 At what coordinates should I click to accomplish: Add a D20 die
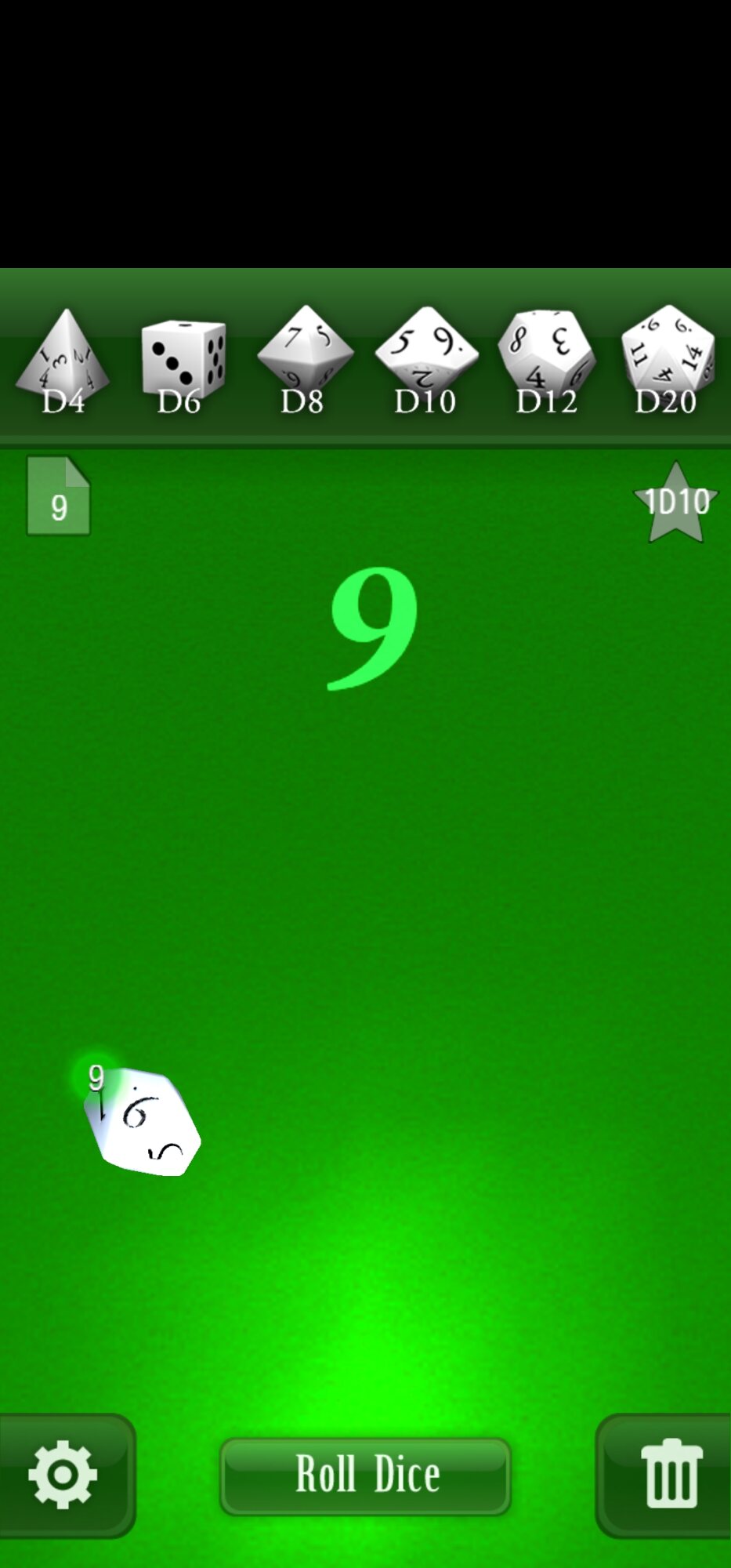pyautogui.click(x=667, y=359)
